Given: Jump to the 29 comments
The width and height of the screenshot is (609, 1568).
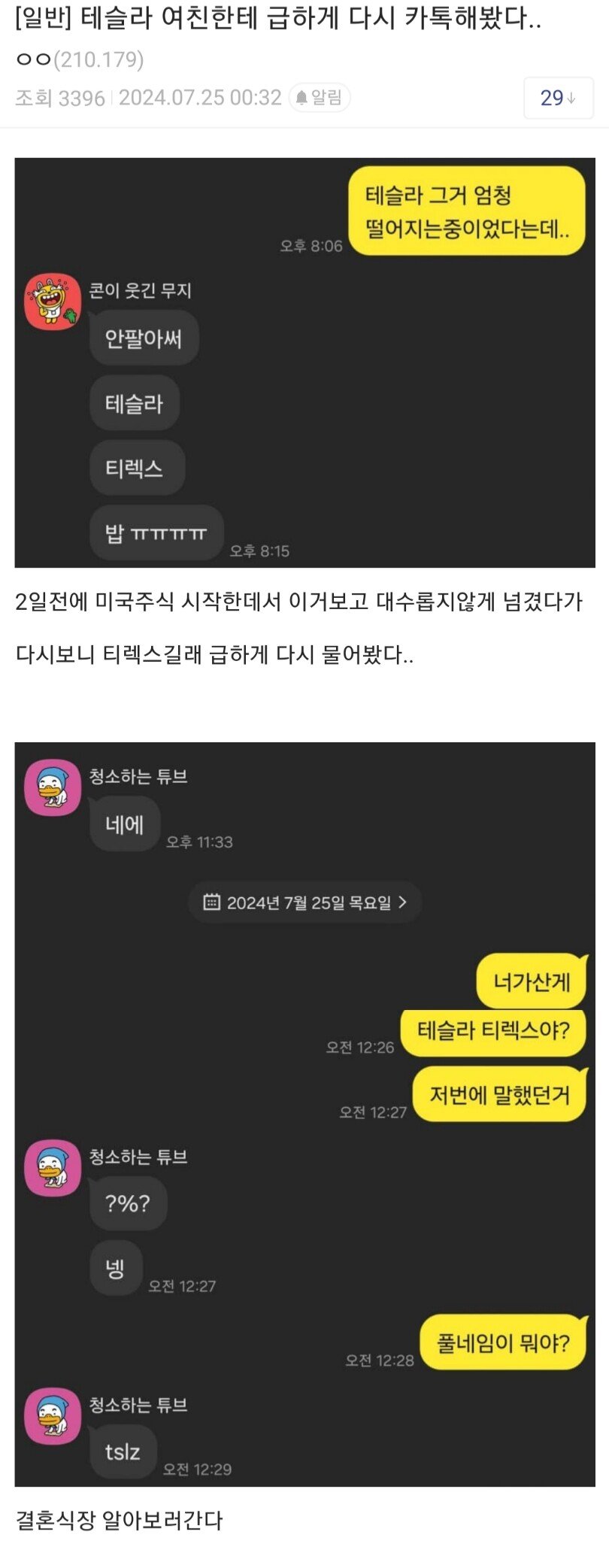Looking at the screenshot, I should coord(558,98).
